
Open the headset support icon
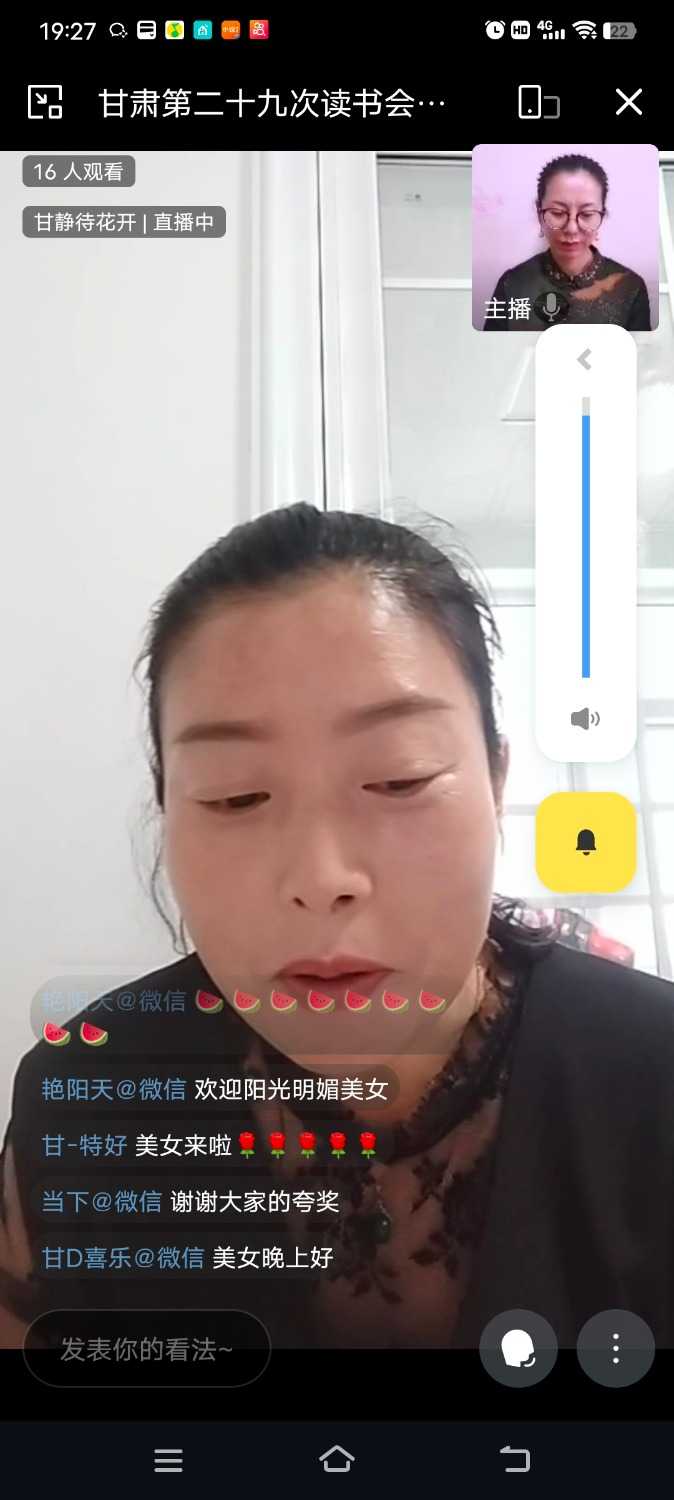(x=518, y=1349)
